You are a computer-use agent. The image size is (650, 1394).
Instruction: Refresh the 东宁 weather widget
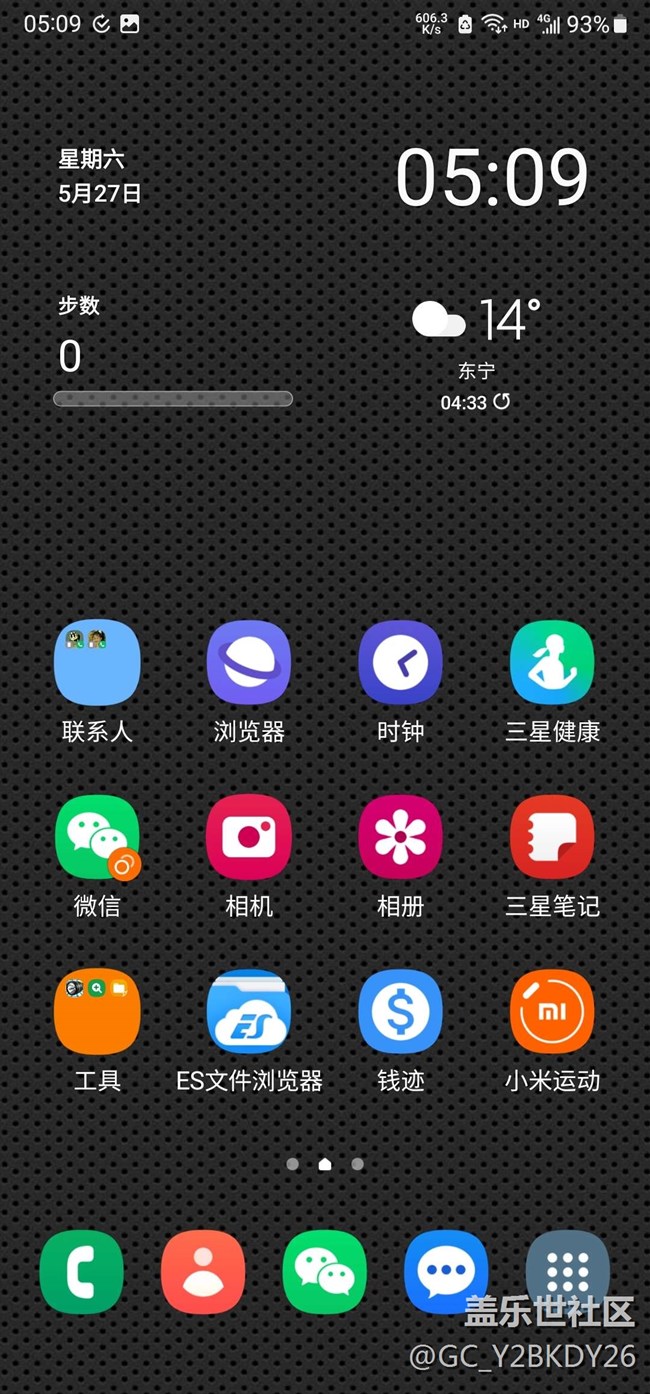(x=502, y=402)
